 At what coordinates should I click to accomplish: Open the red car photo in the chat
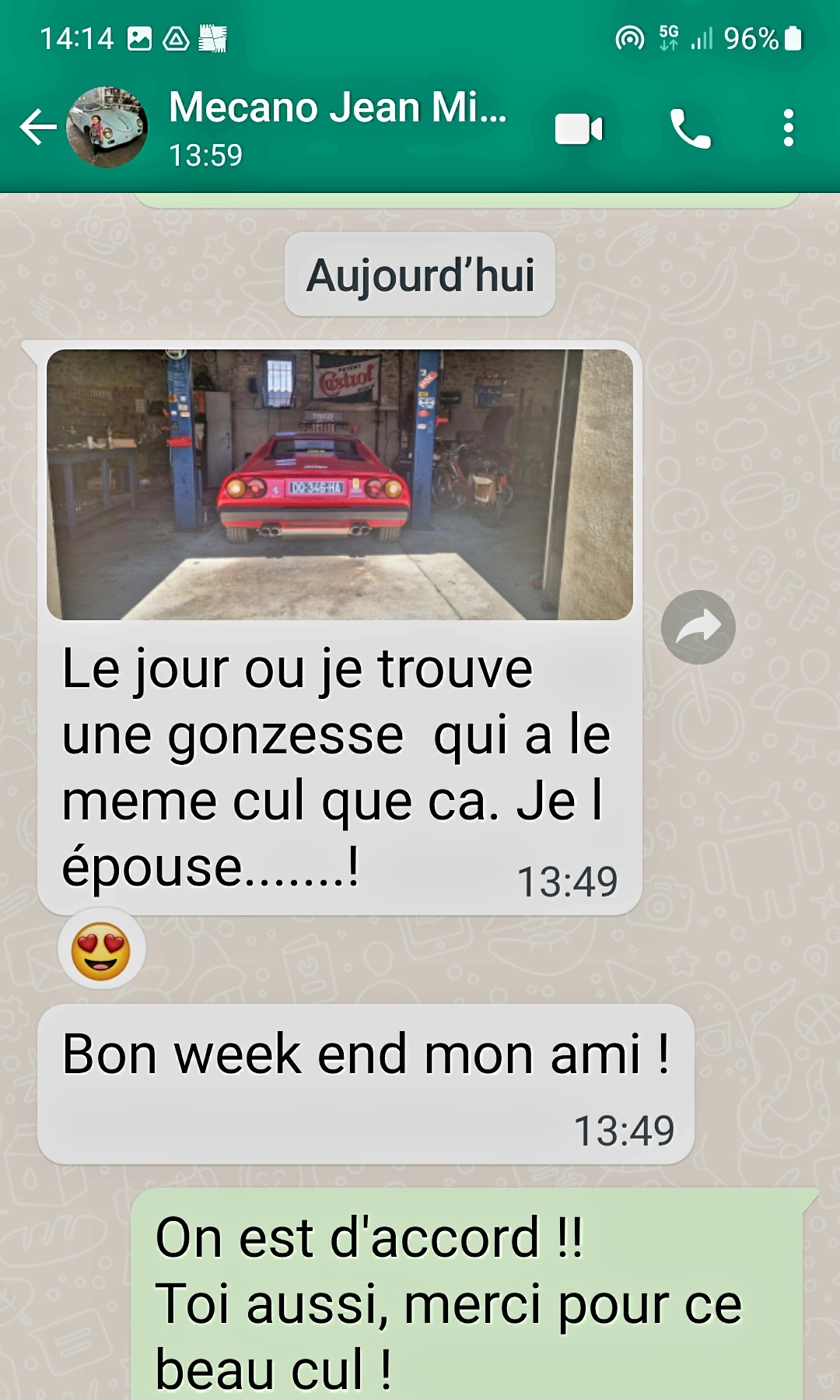point(340,484)
